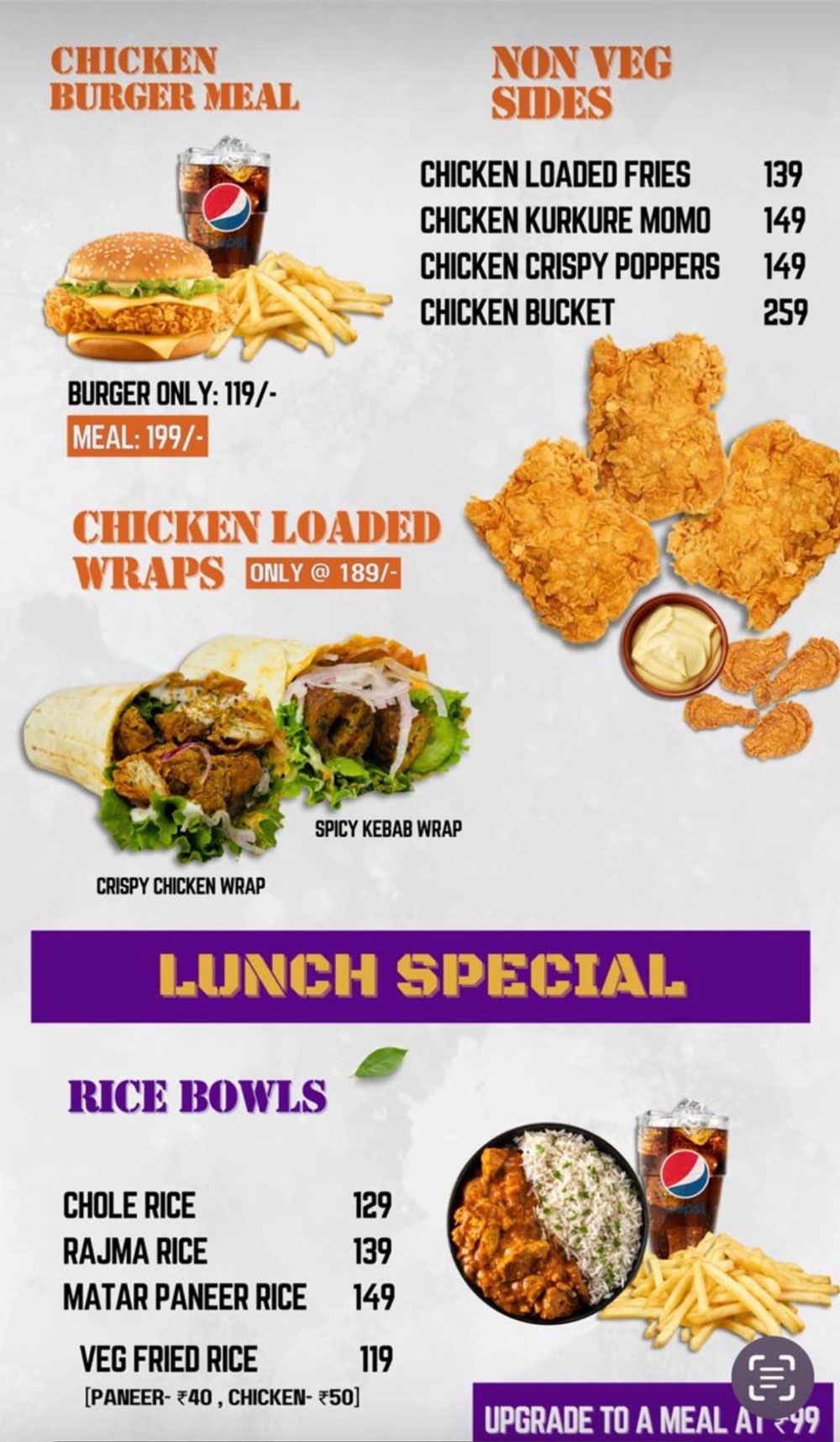Tap the Live Text scan icon
The image size is (840, 1442).
[772, 1377]
